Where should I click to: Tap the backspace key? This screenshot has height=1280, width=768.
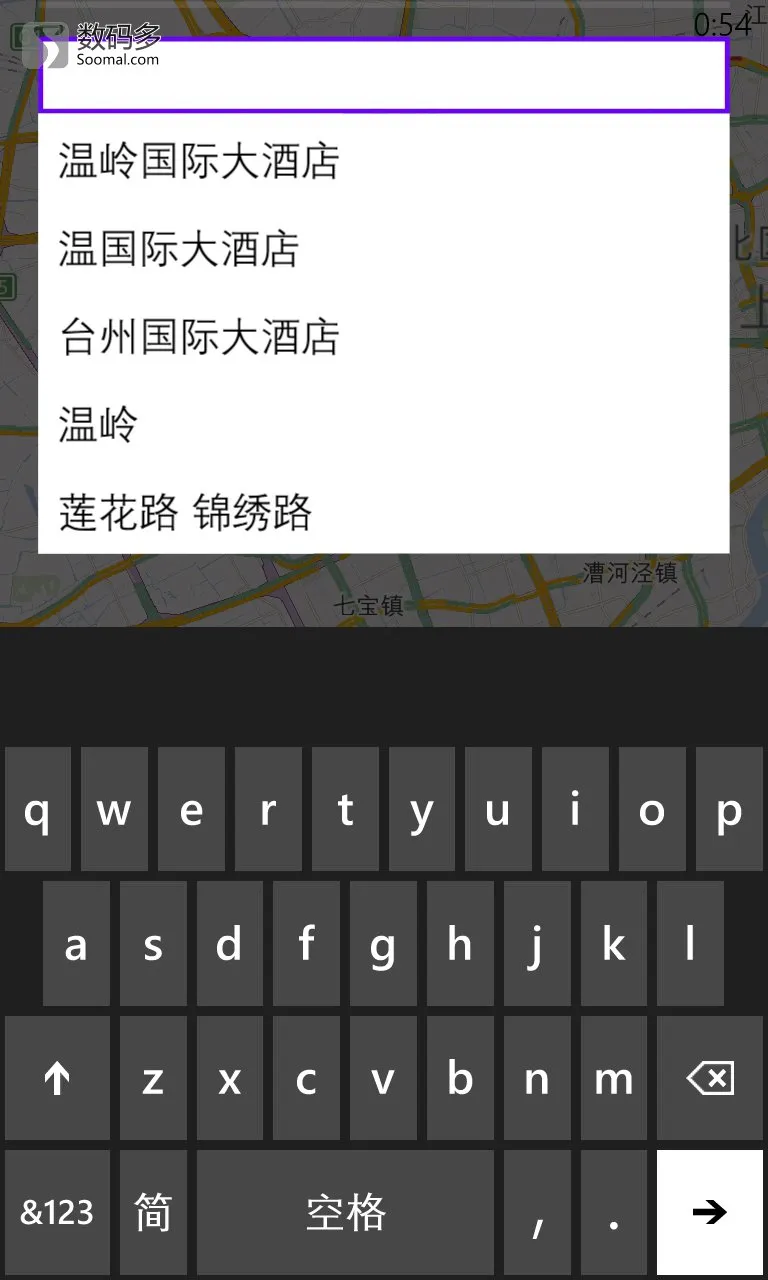pos(710,1078)
